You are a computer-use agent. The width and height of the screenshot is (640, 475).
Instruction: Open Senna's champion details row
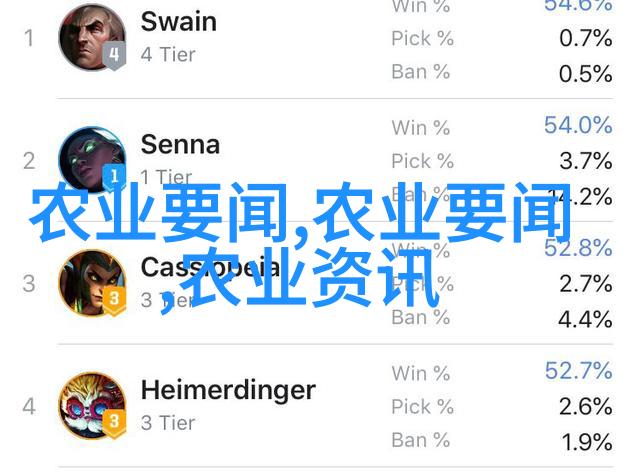[180, 145]
